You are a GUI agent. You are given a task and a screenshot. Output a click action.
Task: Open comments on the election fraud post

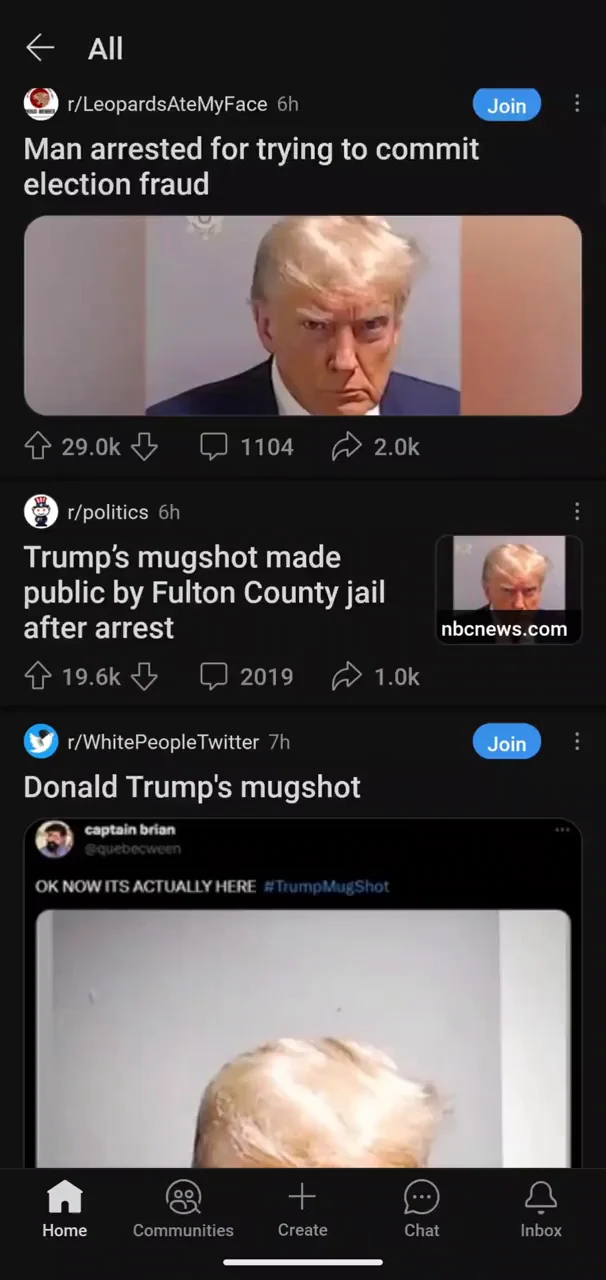(x=247, y=447)
